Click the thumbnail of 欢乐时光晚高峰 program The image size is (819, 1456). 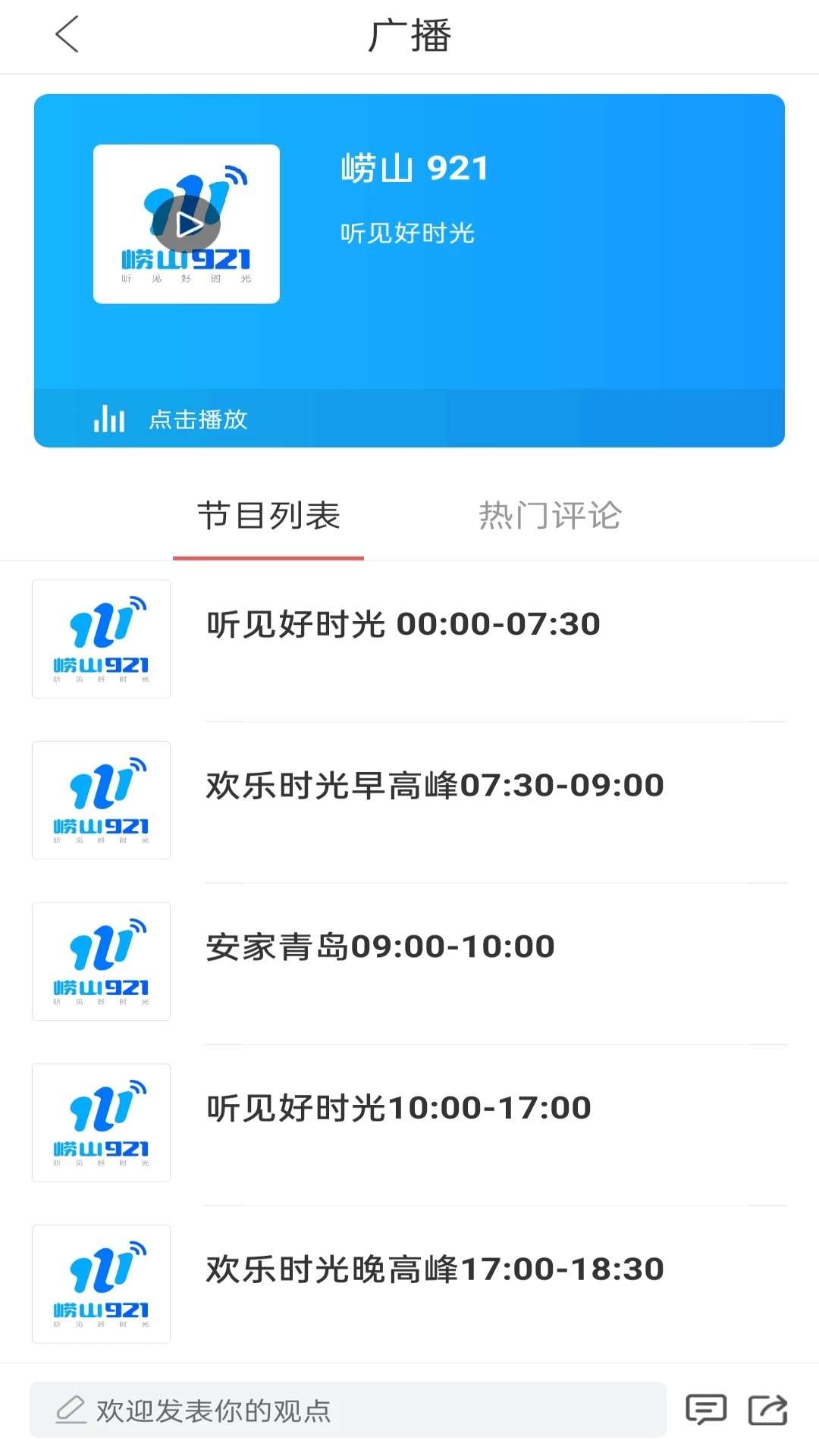point(101,1284)
